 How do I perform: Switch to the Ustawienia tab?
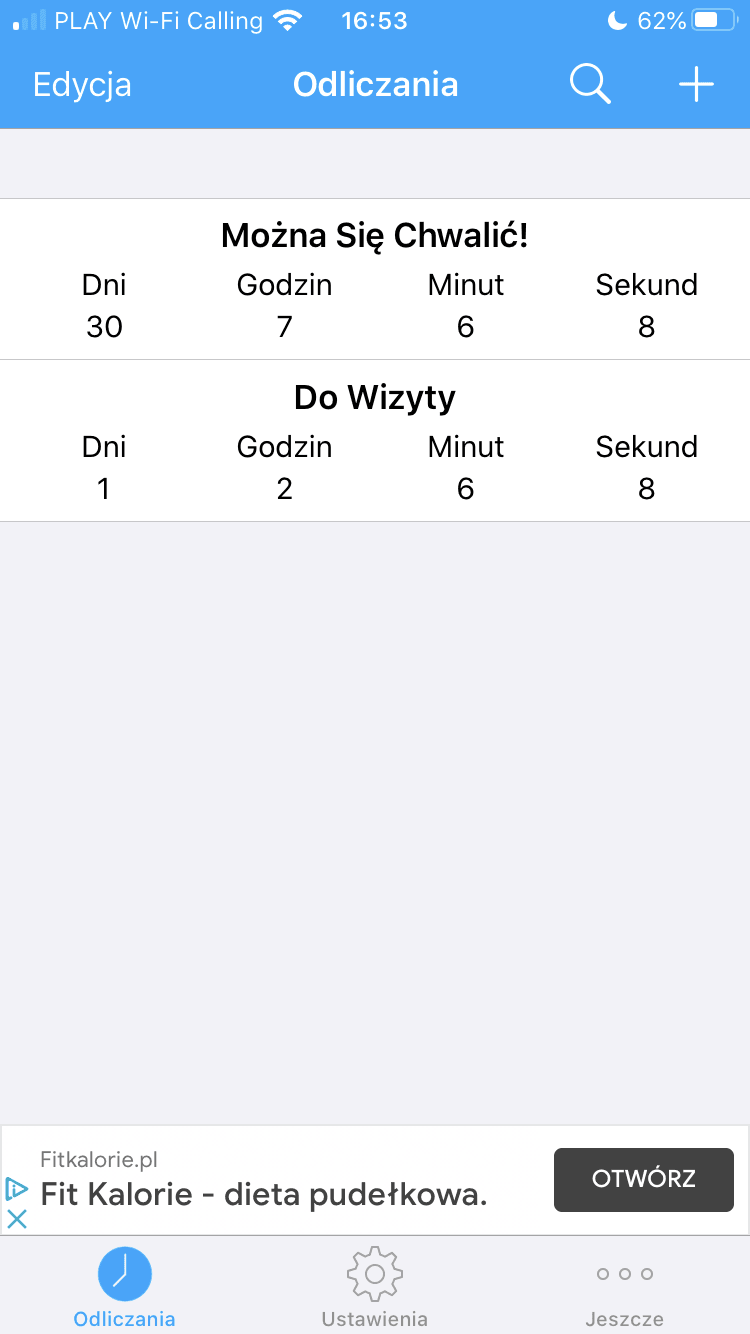[375, 1286]
